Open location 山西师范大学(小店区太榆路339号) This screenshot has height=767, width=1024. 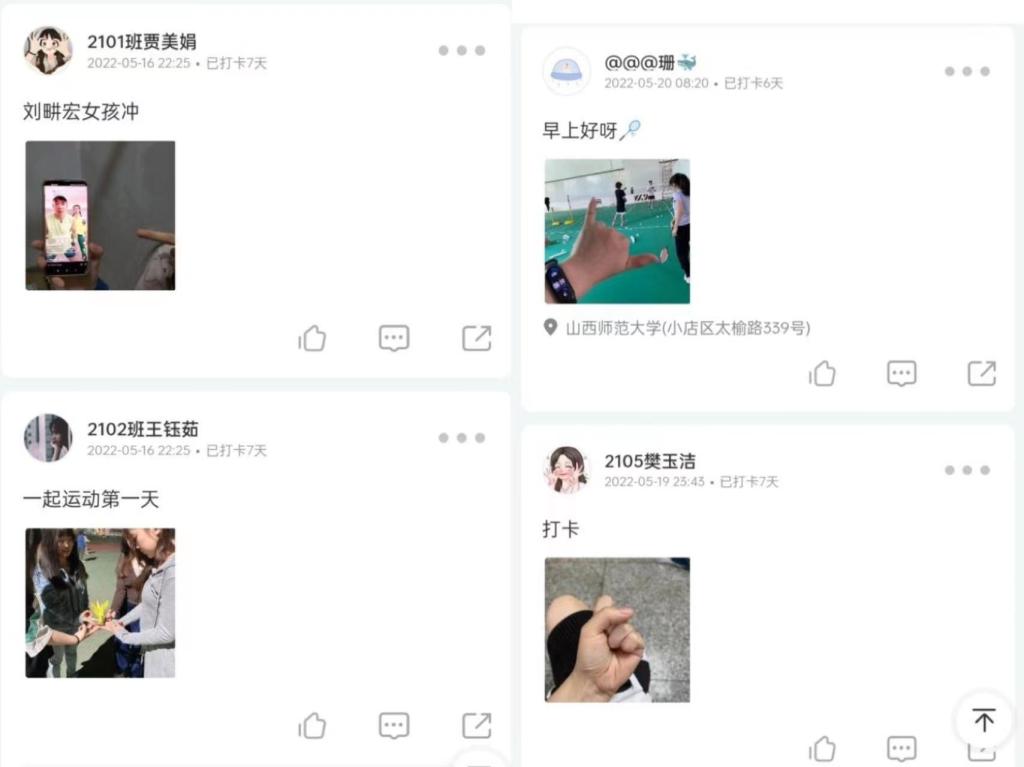coord(686,327)
